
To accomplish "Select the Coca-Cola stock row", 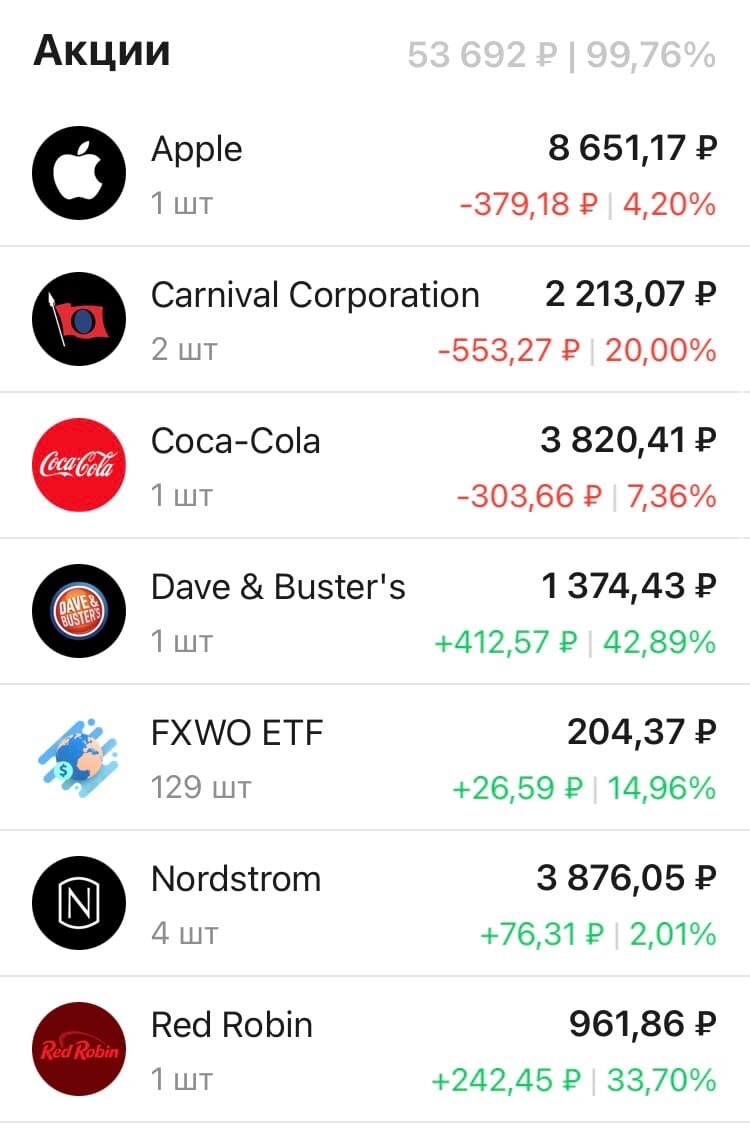I will click(375, 467).
